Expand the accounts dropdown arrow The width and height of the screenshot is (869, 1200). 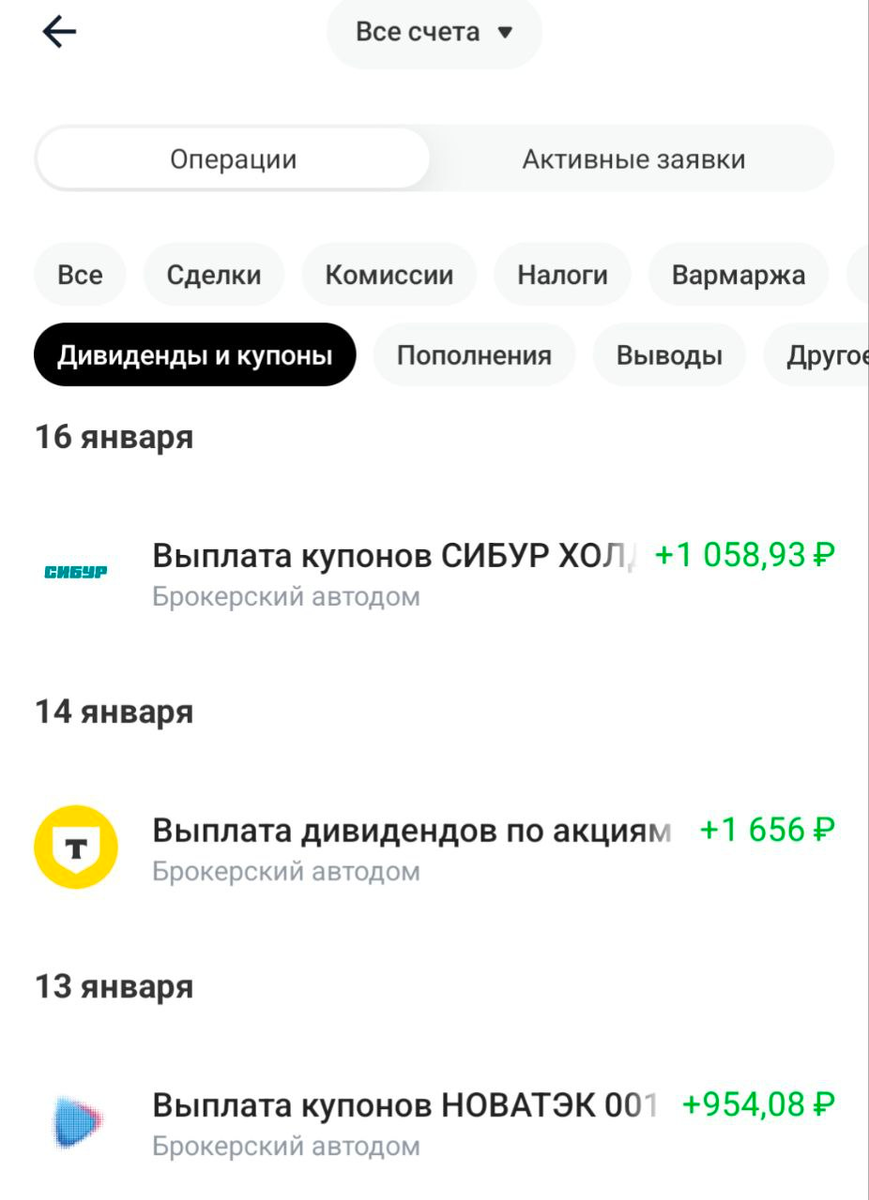click(504, 31)
